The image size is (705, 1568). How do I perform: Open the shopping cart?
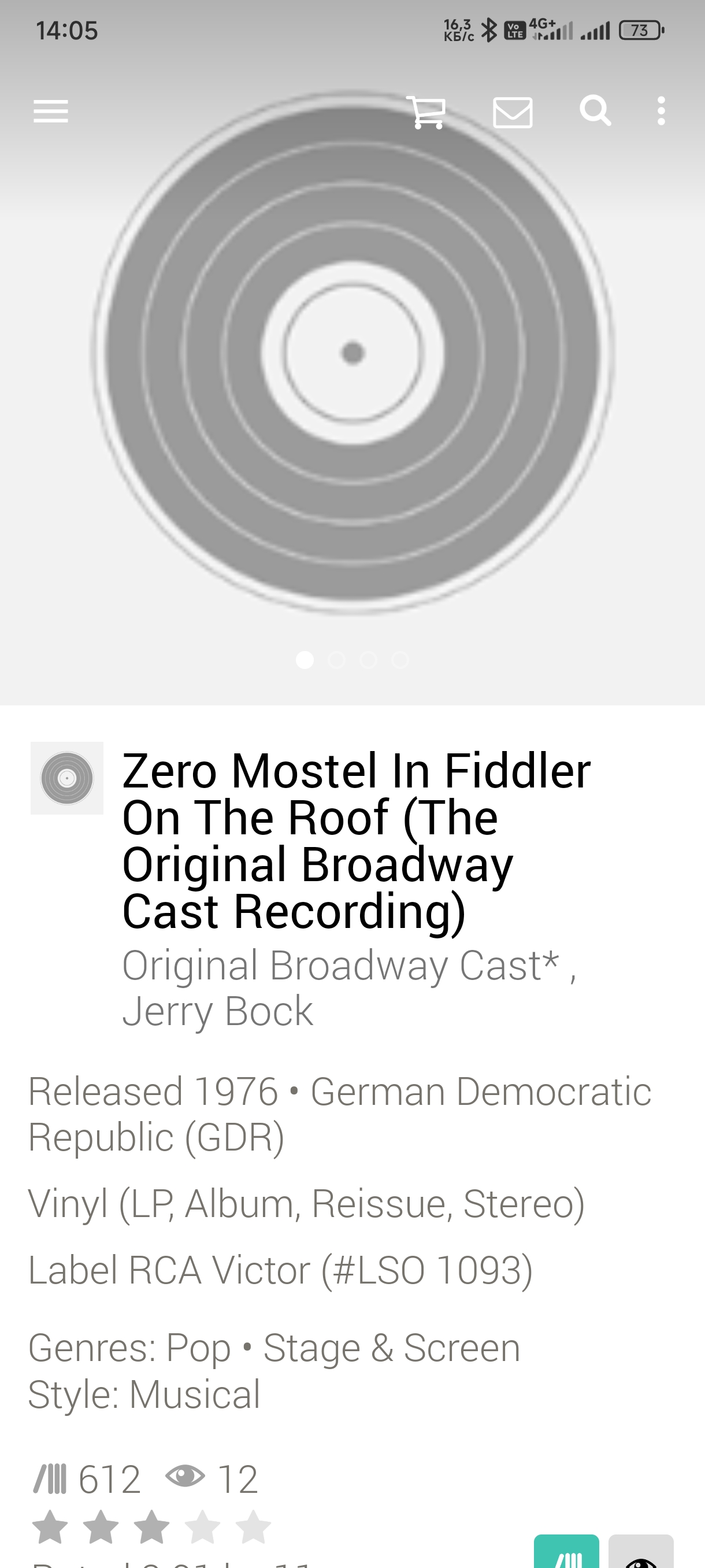427,112
